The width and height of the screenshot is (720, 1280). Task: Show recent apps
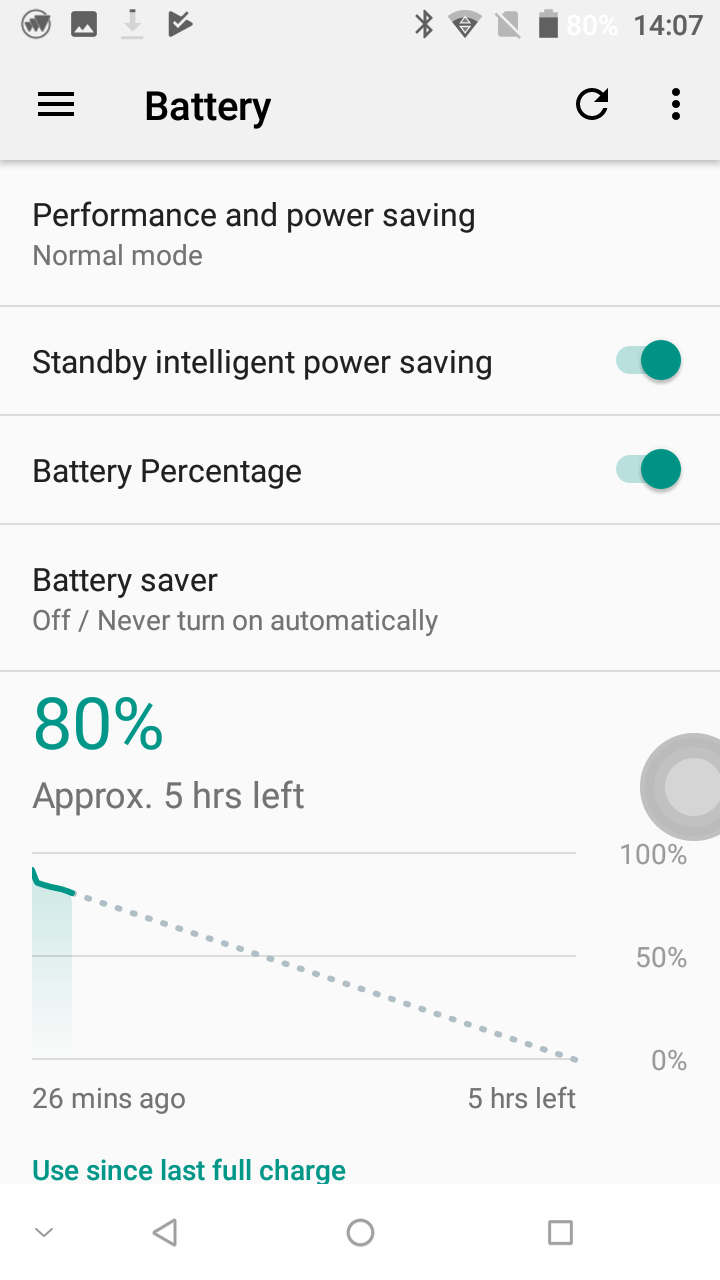(560, 1232)
